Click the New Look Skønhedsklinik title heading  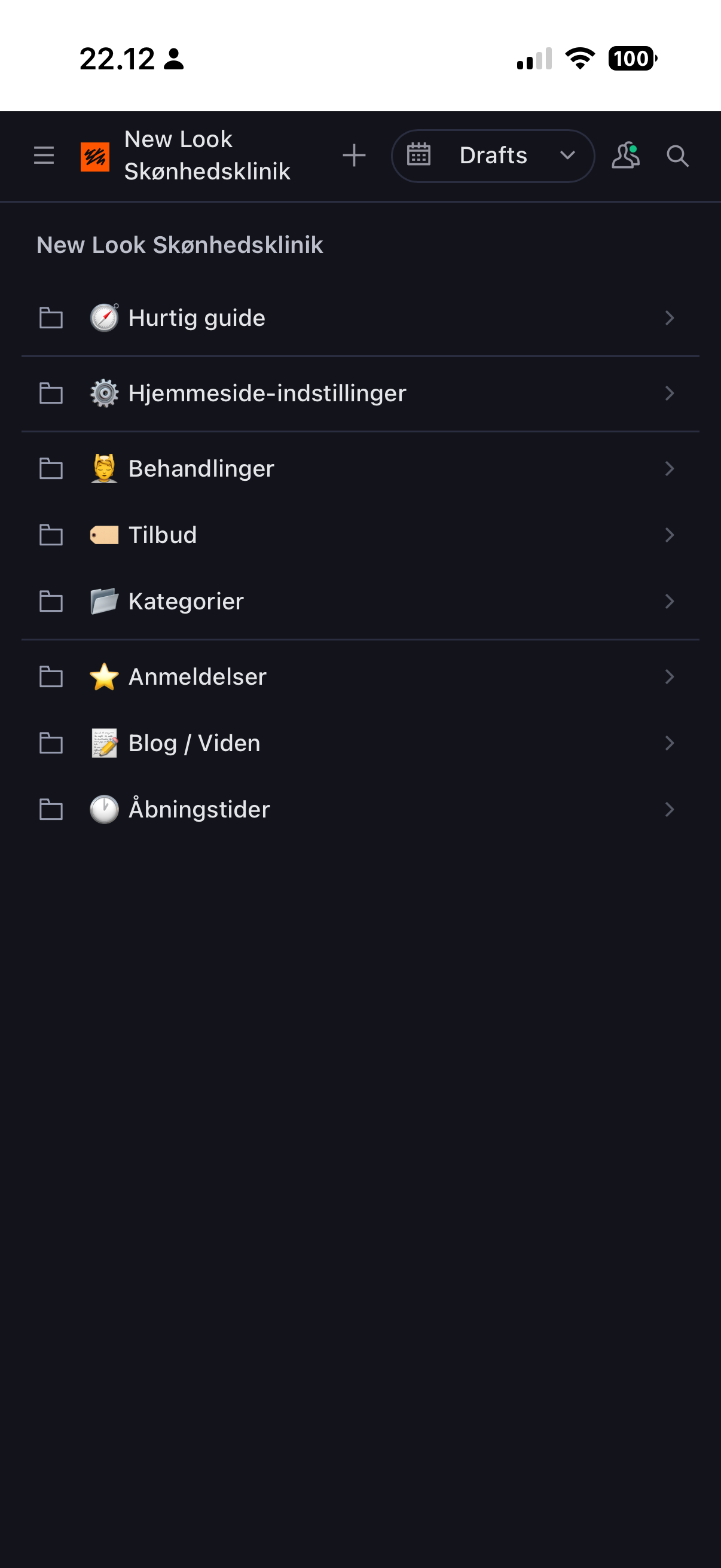point(179,245)
